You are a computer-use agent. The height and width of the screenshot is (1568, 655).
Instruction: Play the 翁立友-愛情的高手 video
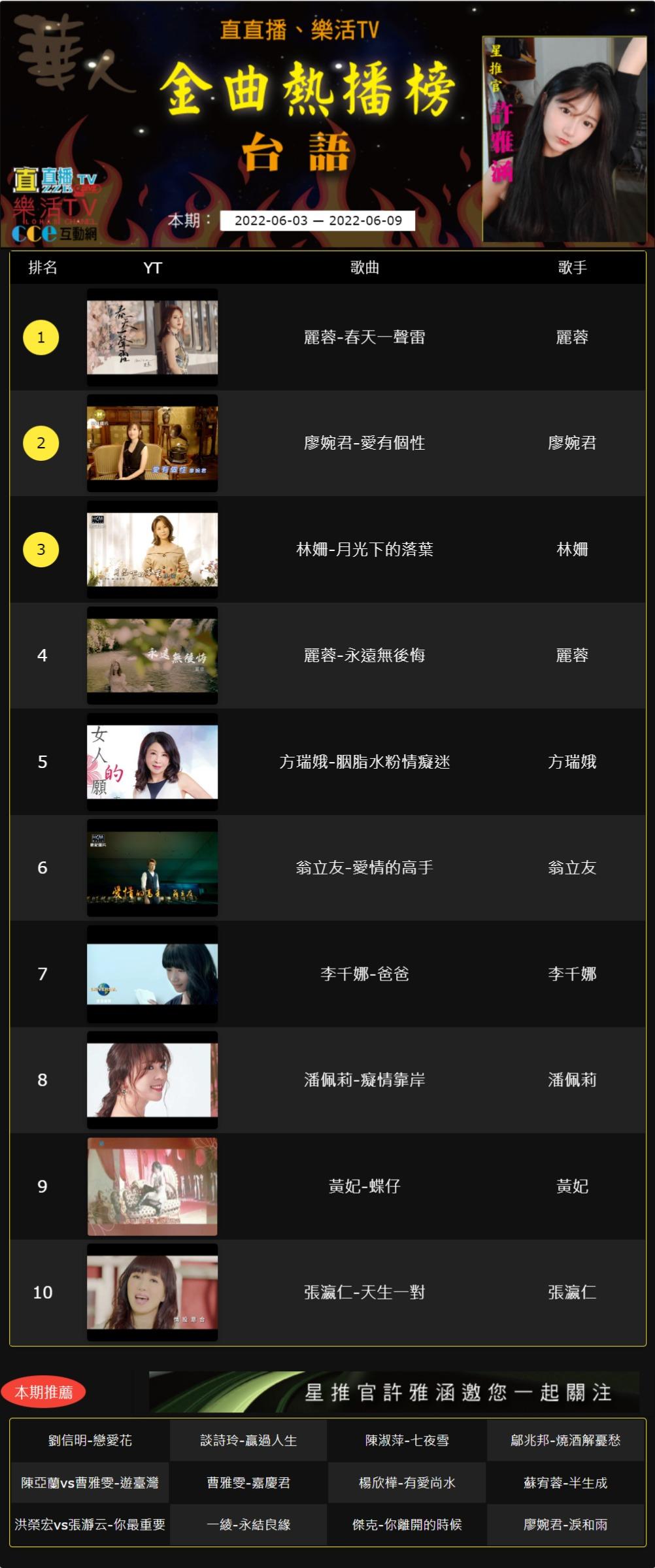tap(152, 868)
